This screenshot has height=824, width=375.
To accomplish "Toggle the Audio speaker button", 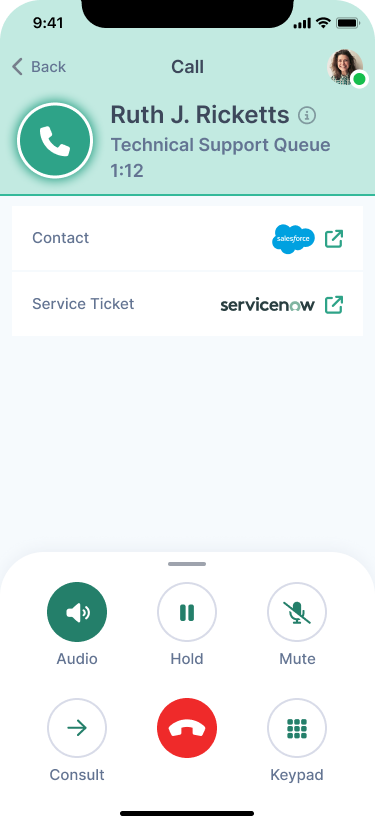I will (77, 612).
